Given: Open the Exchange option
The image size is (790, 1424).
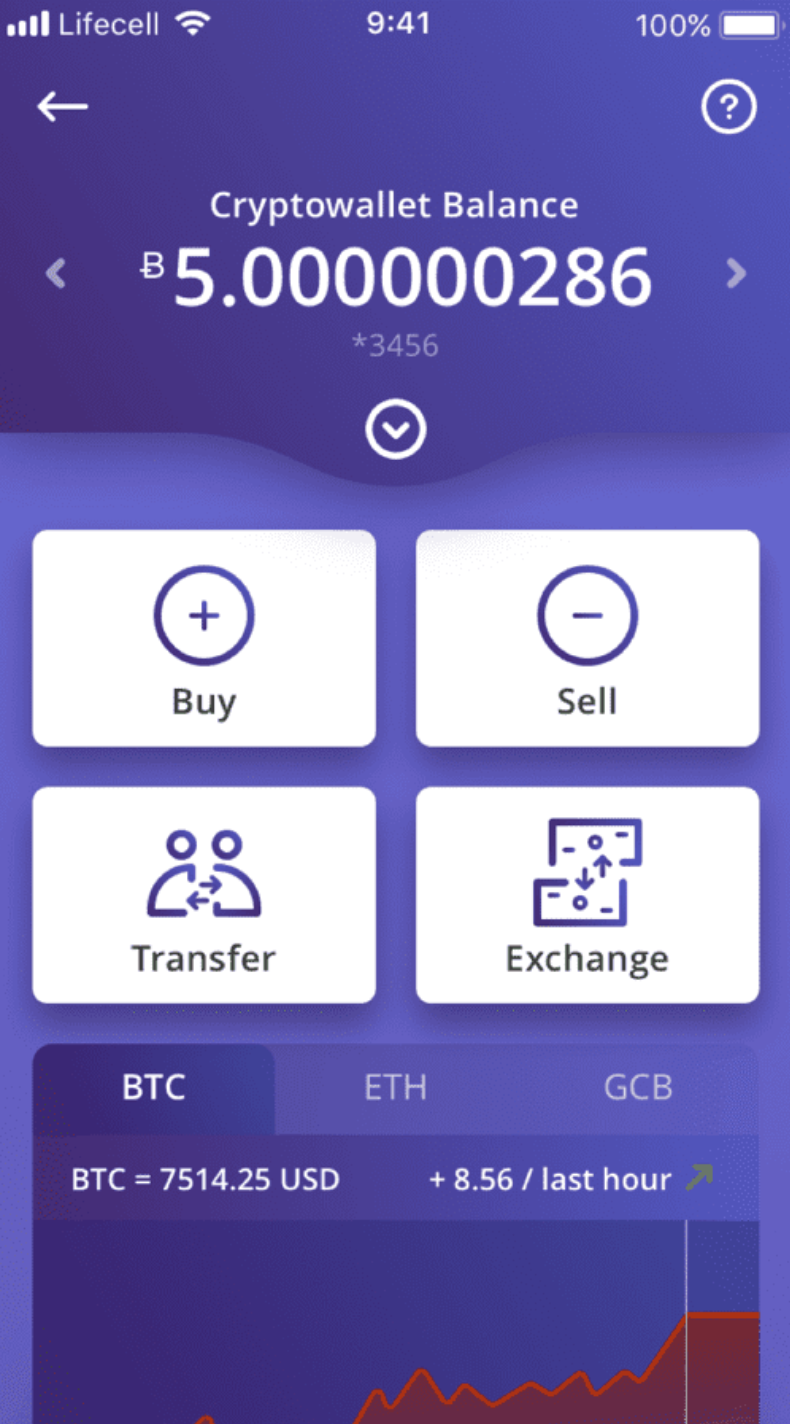Looking at the screenshot, I should [x=587, y=895].
